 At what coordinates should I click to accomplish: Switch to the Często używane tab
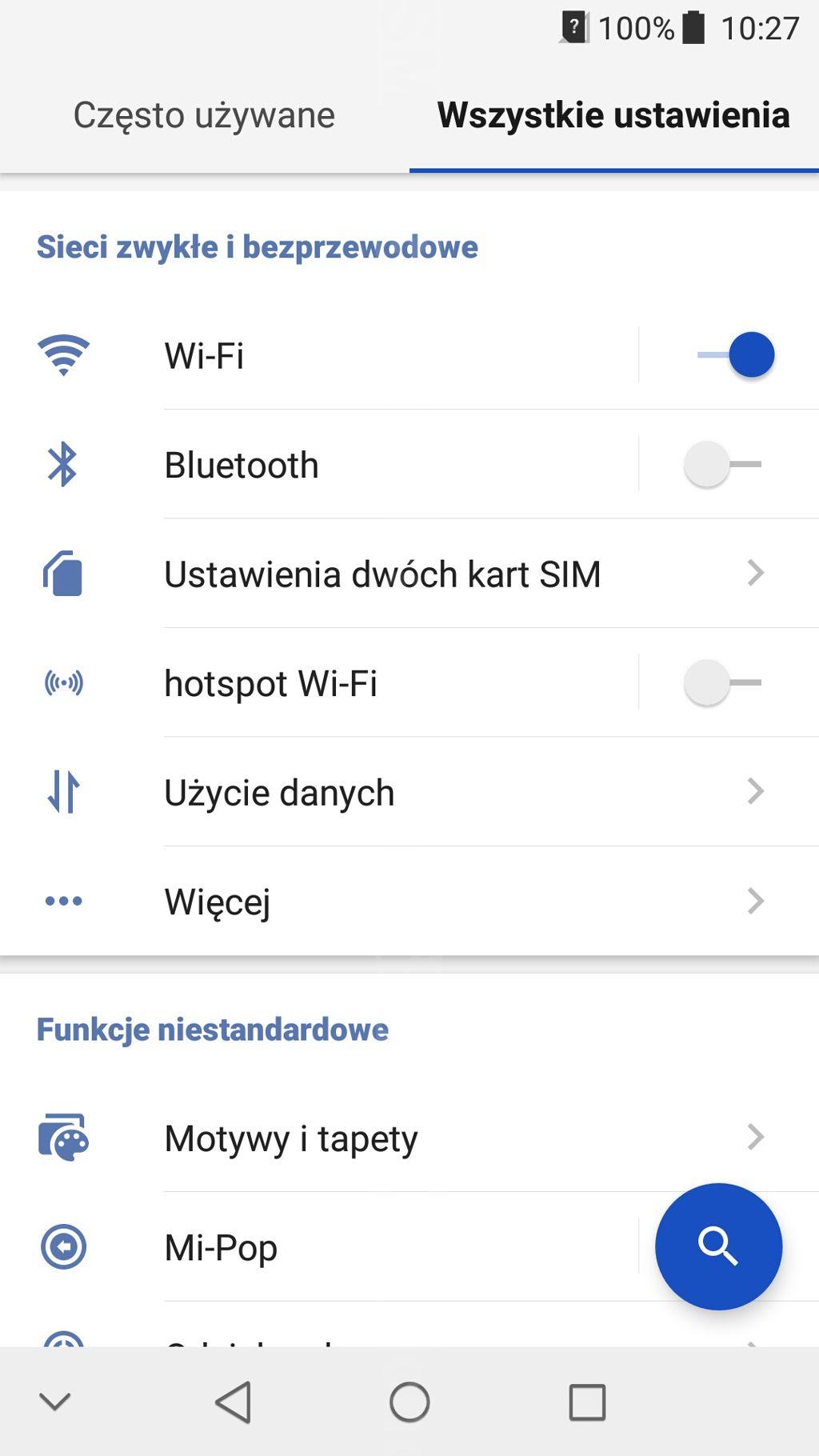click(x=204, y=115)
